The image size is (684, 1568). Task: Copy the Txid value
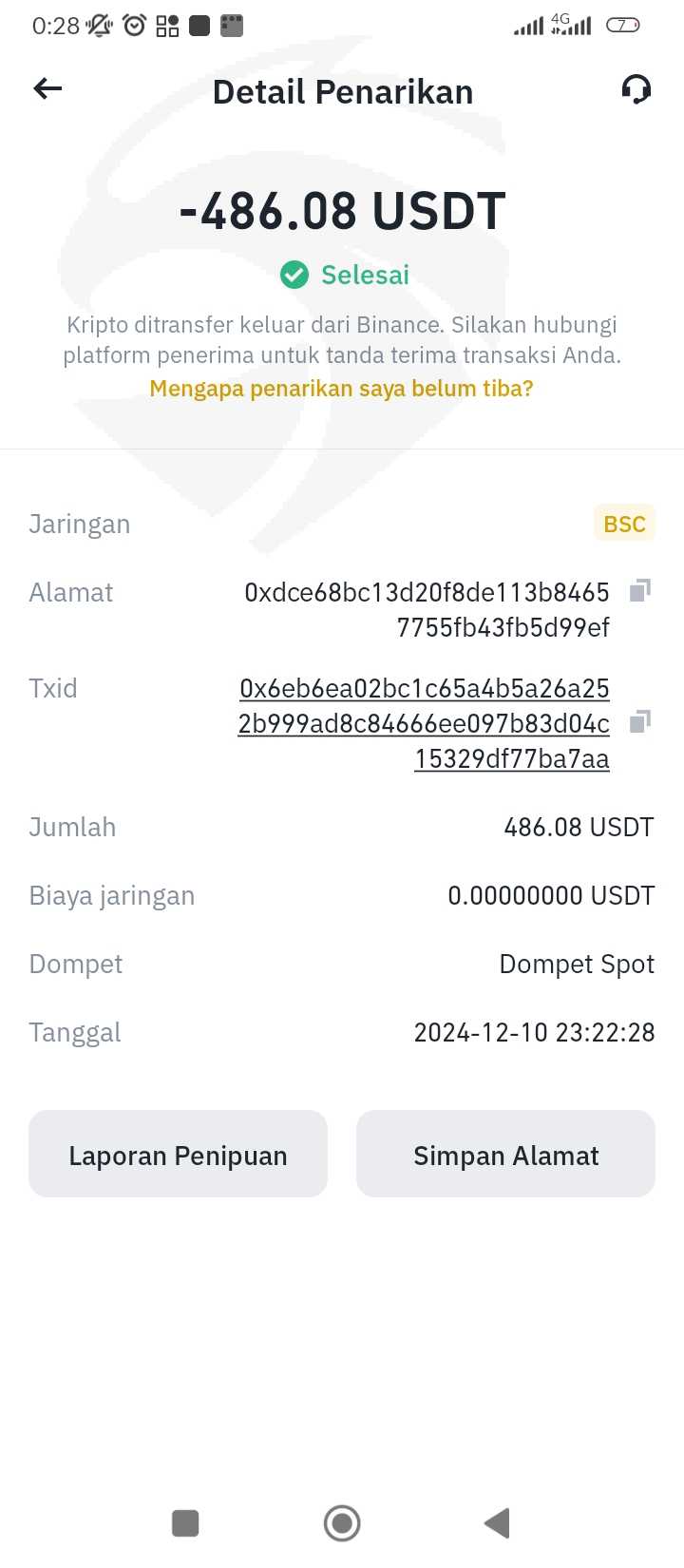[x=639, y=722]
